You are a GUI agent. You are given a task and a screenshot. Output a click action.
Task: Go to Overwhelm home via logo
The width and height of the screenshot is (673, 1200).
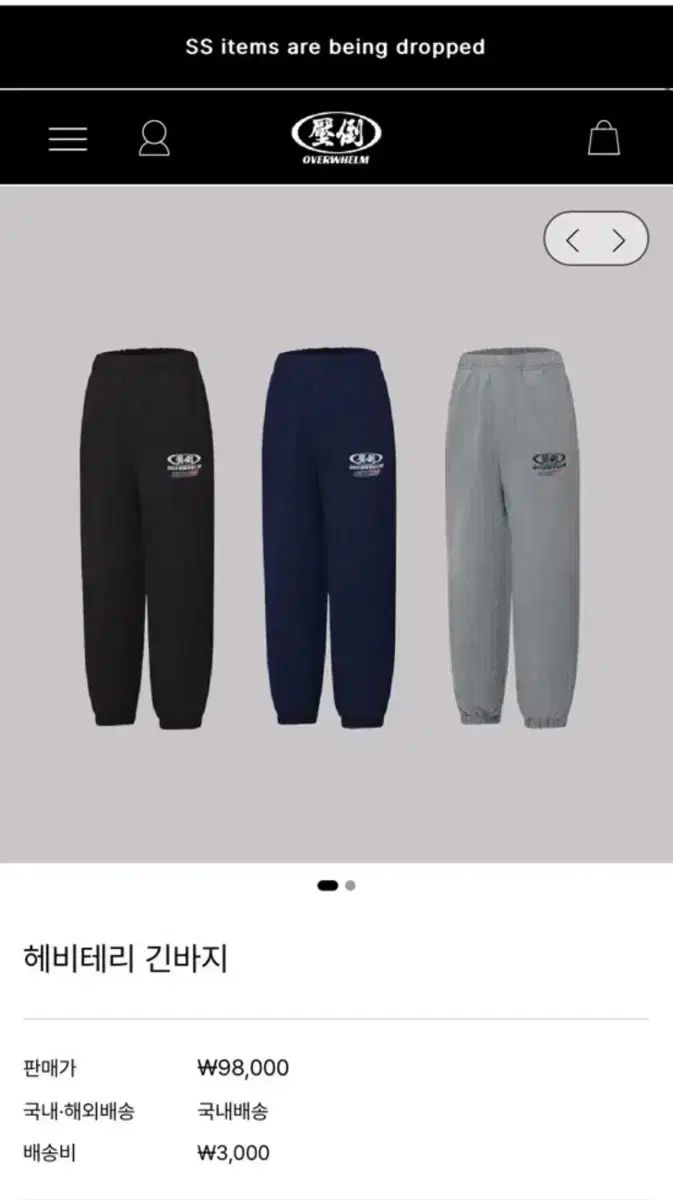click(336, 138)
